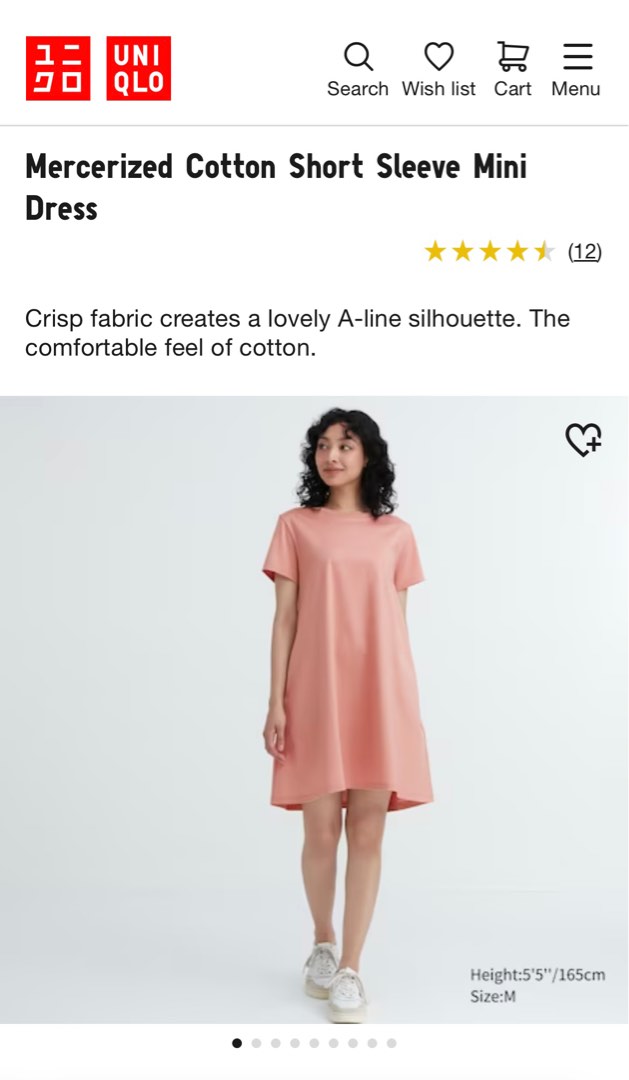Open the shopping Cart
Viewport: 629px width, 1080px height.
click(512, 68)
